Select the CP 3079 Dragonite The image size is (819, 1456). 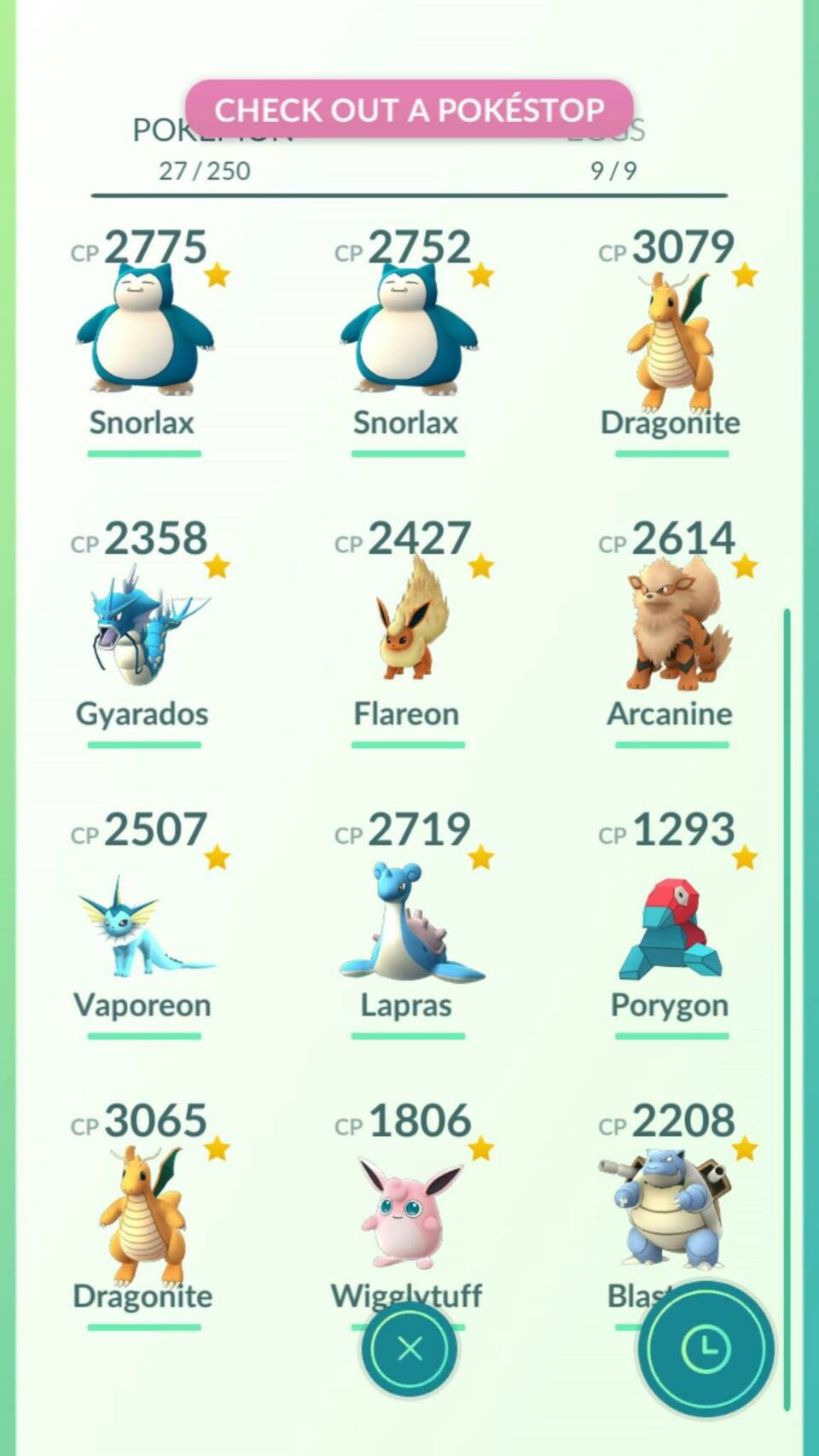click(671, 341)
